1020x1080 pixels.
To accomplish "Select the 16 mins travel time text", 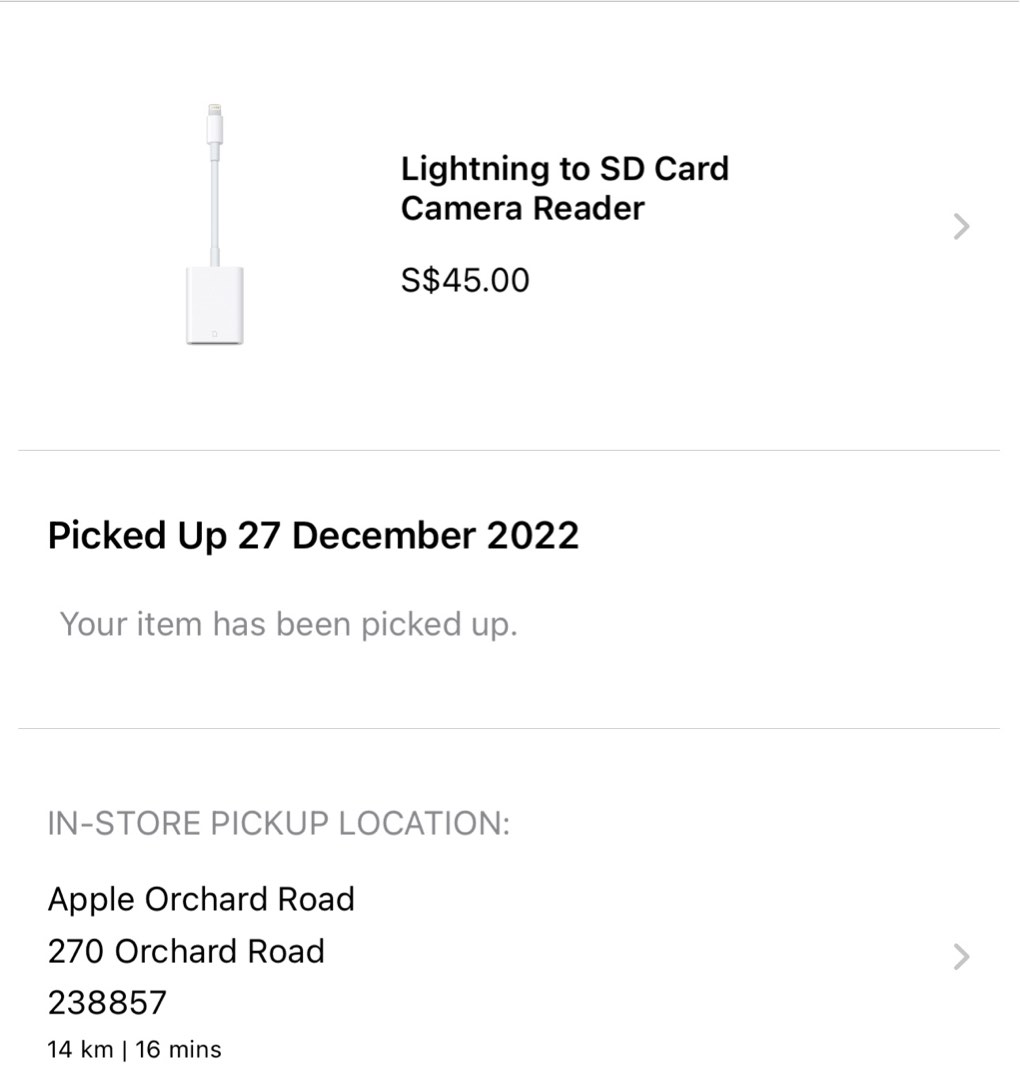I will (180, 1049).
